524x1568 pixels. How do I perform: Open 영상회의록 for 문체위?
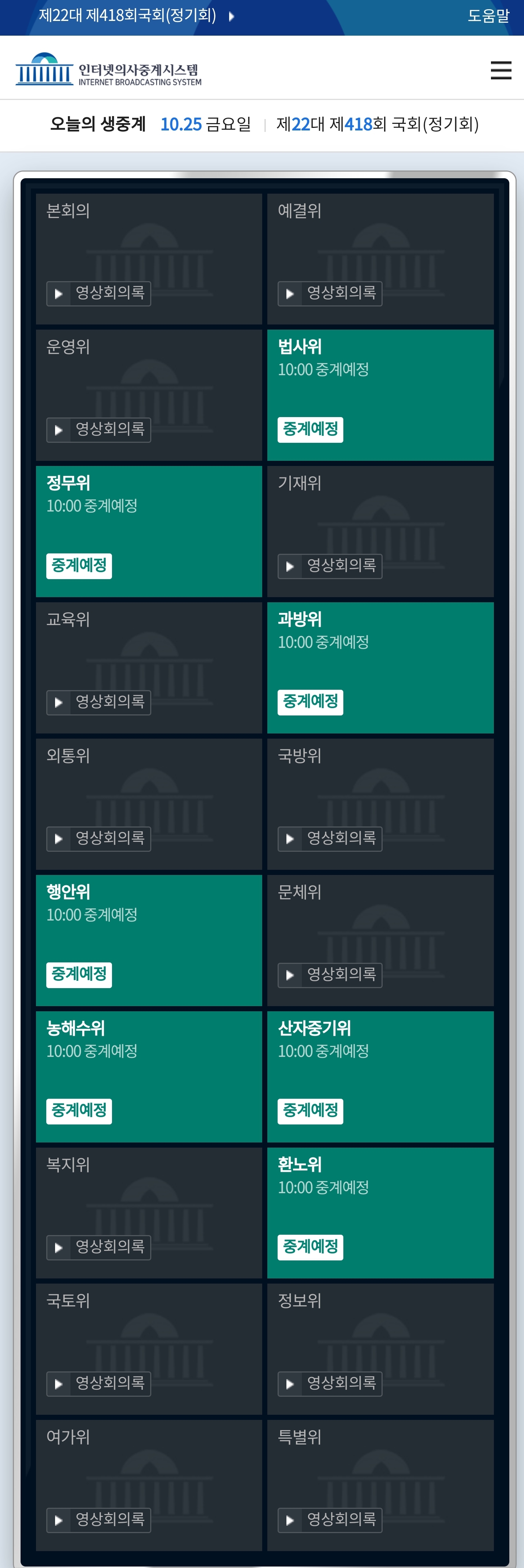(330, 975)
